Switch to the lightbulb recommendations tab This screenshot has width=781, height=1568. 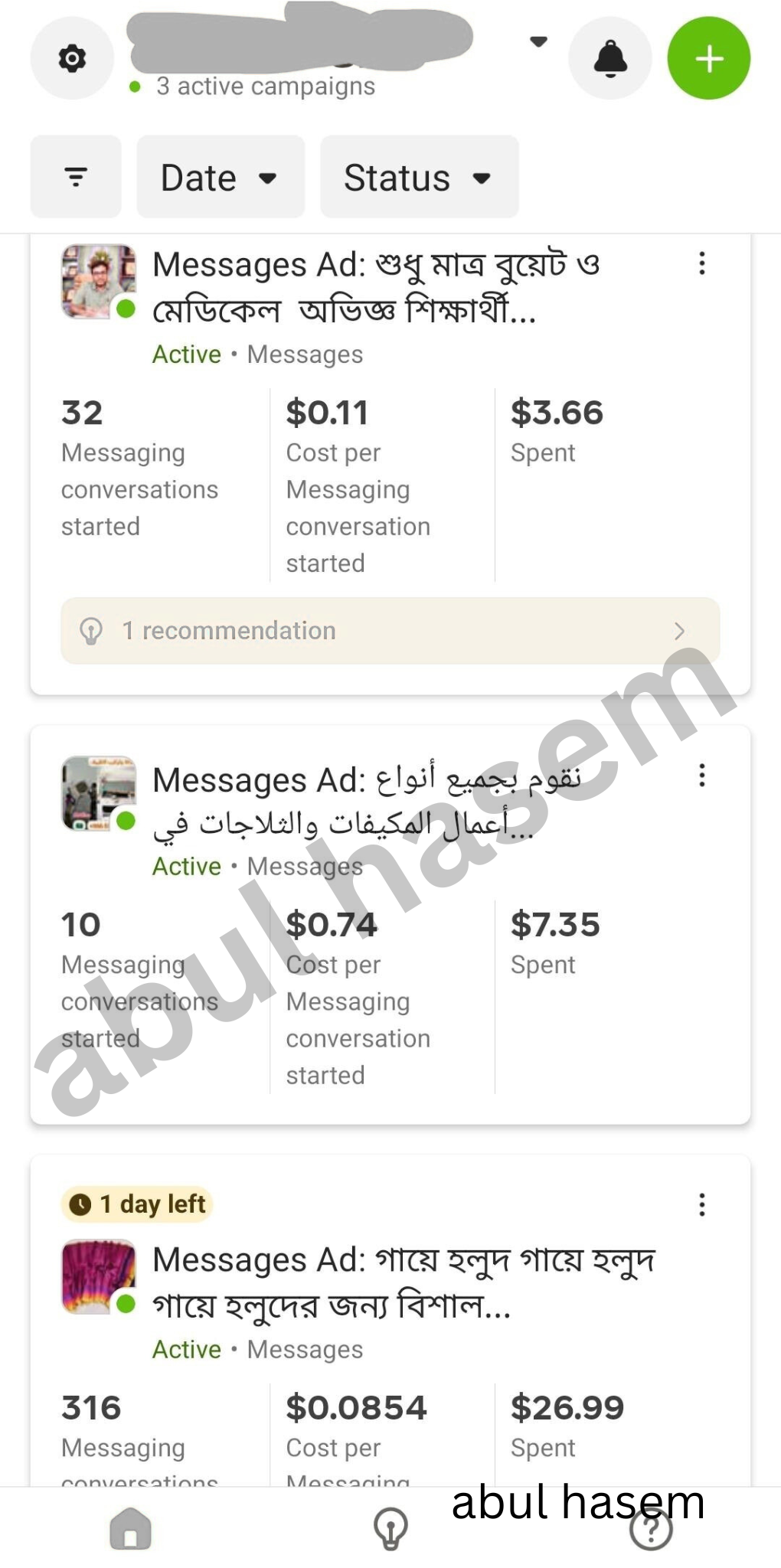point(390,1528)
